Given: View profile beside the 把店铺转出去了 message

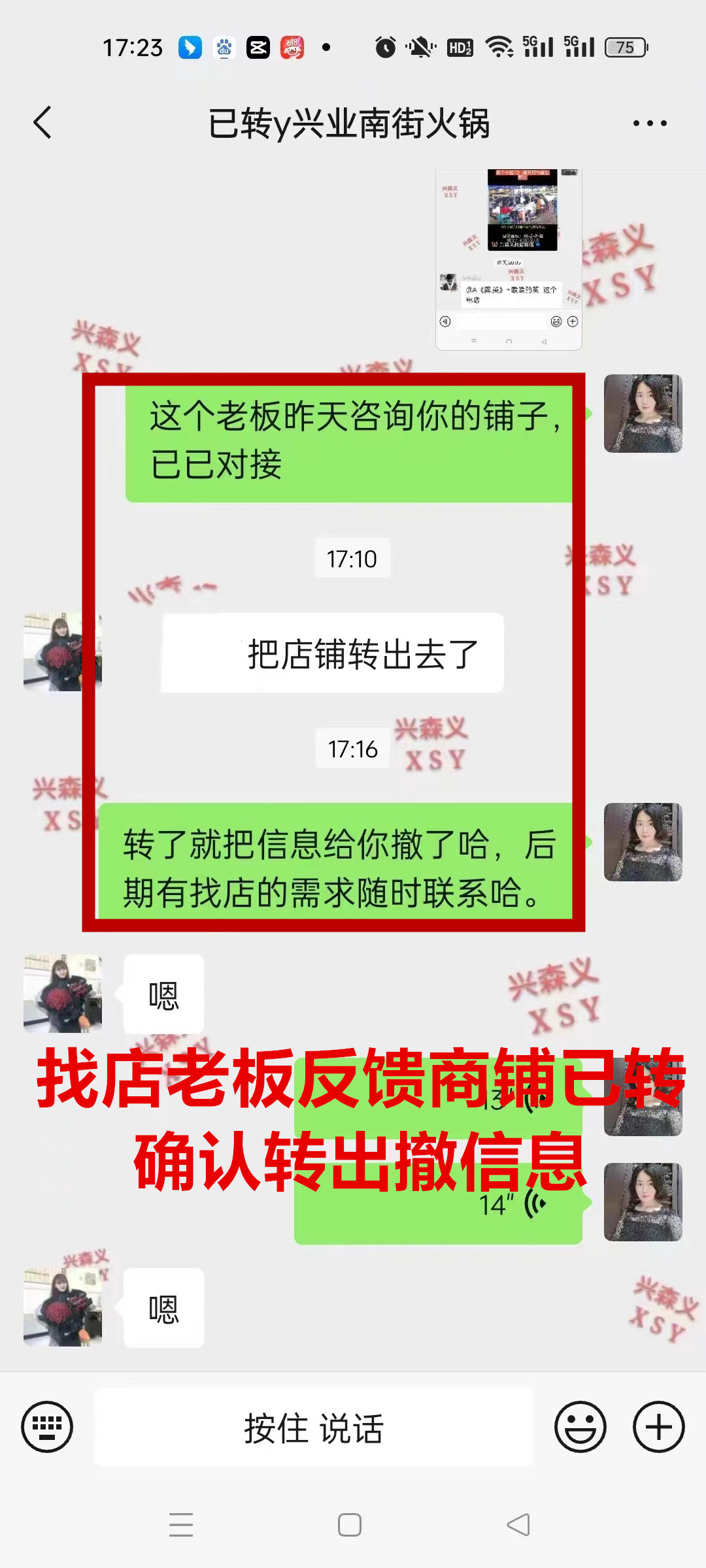Looking at the screenshot, I should click(62, 652).
